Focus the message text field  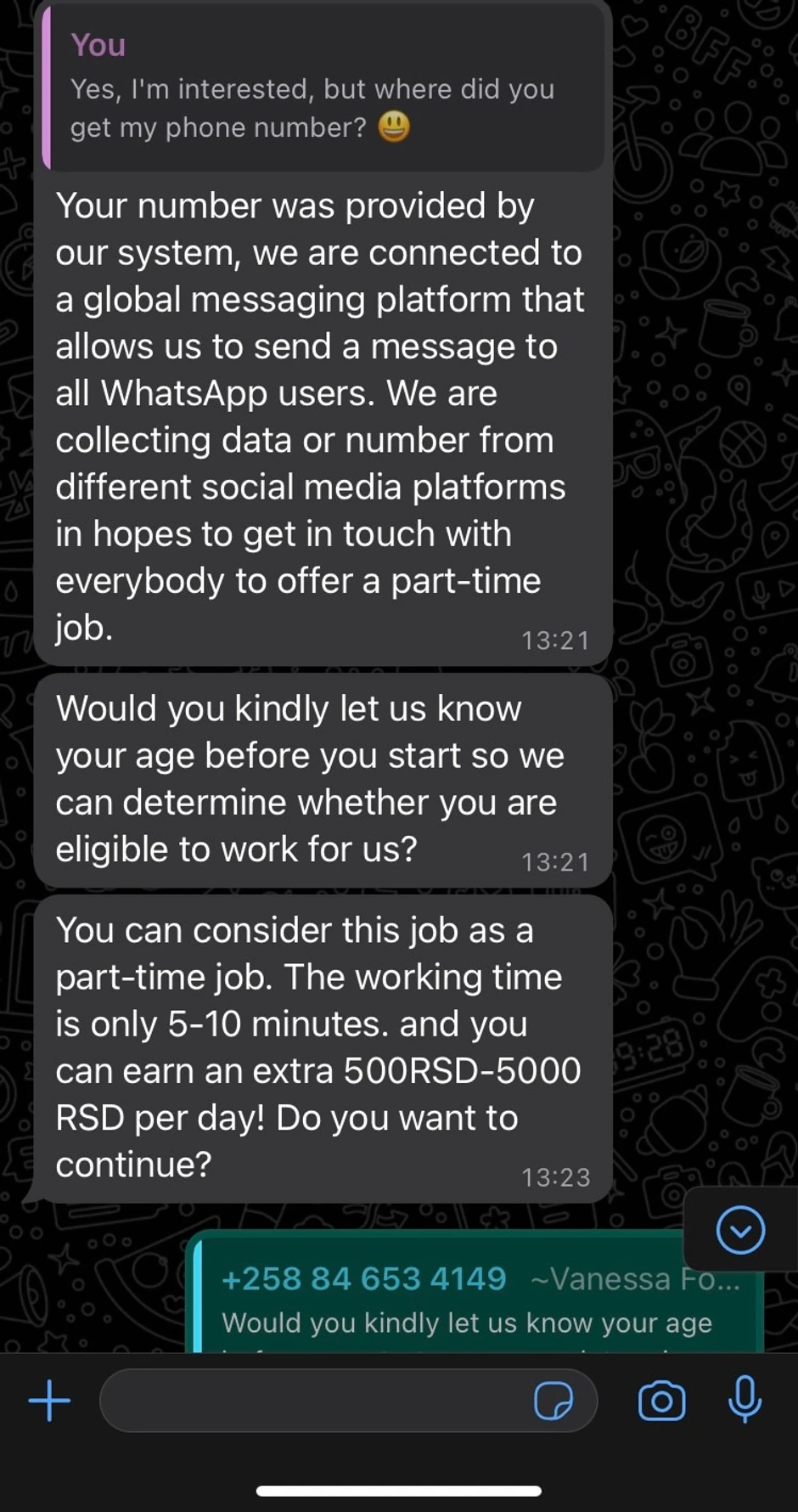pos(314,1401)
